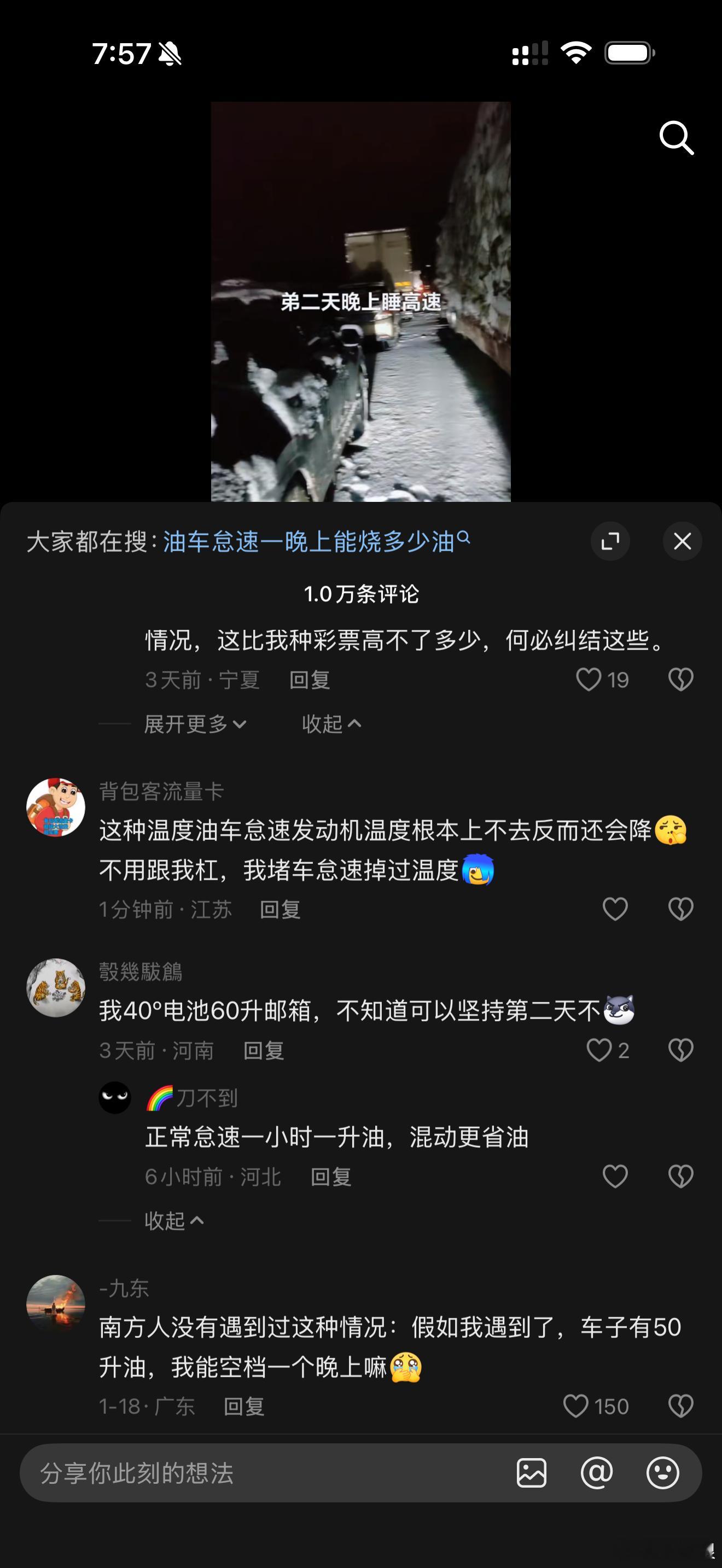The width and height of the screenshot is (722, 1568).
Task: Close the 大家都在搜 search banner
Action: click(x=682, y=541)
